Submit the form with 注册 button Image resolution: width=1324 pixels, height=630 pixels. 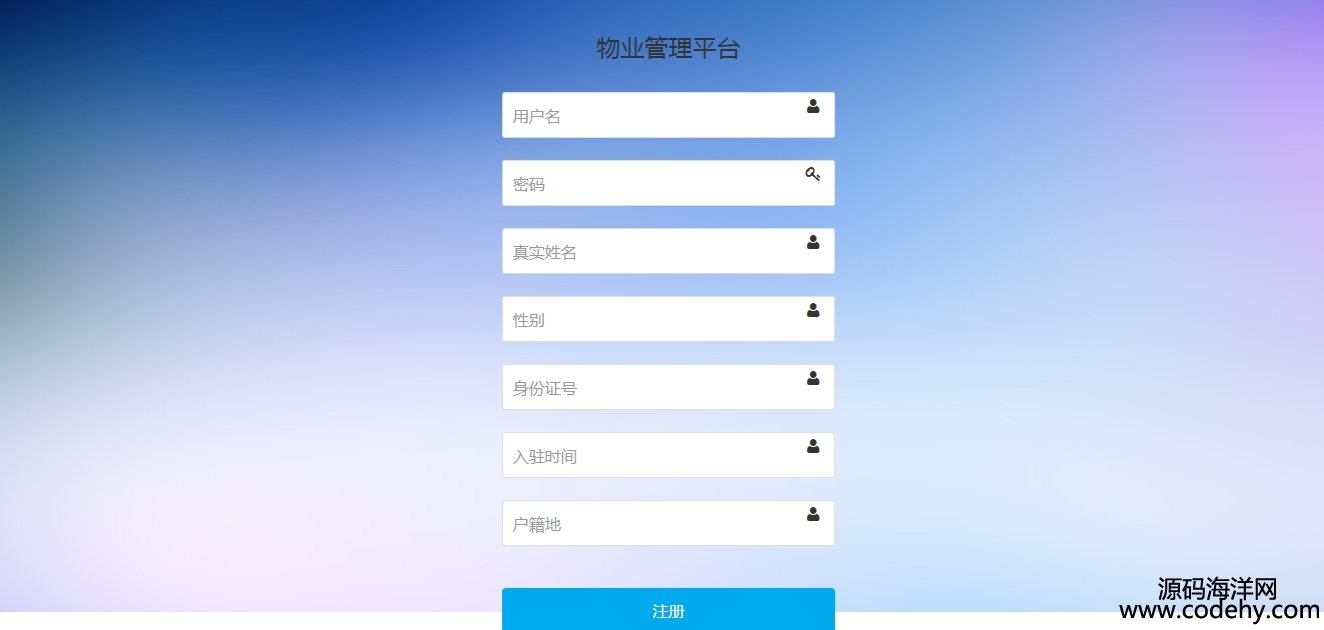tap(668, 610)
